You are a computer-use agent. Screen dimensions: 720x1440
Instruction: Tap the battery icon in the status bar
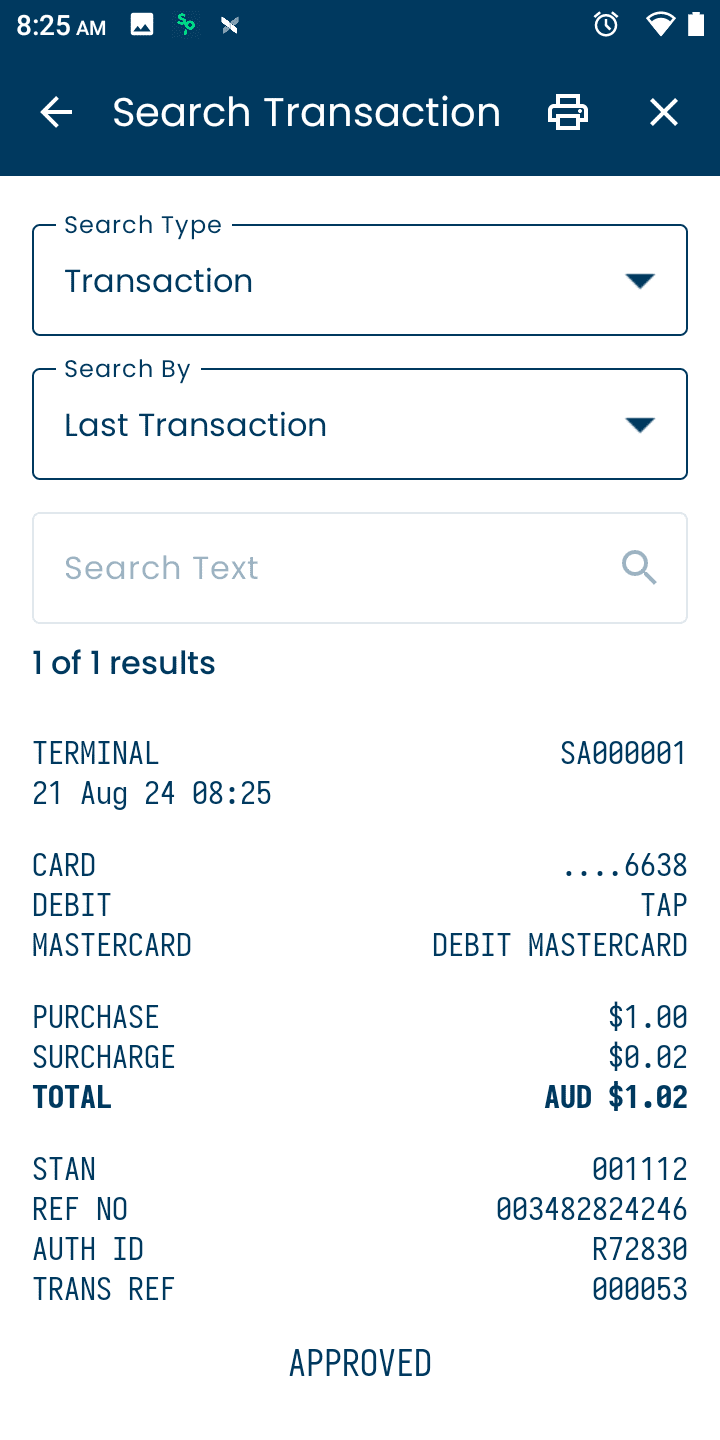coord(694,24)
